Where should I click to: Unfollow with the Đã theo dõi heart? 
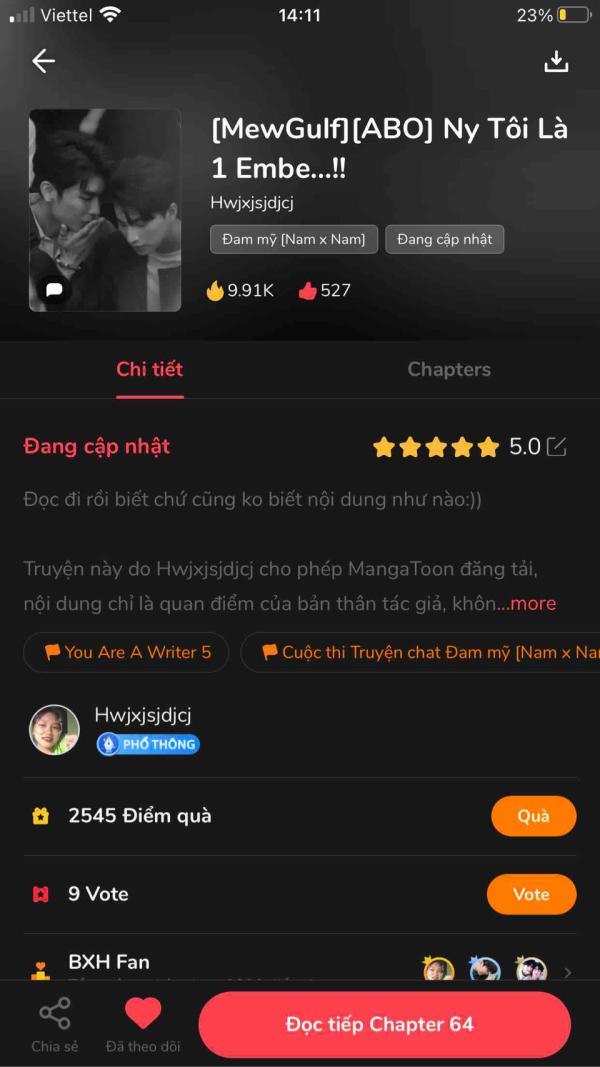pos(143,1024)
